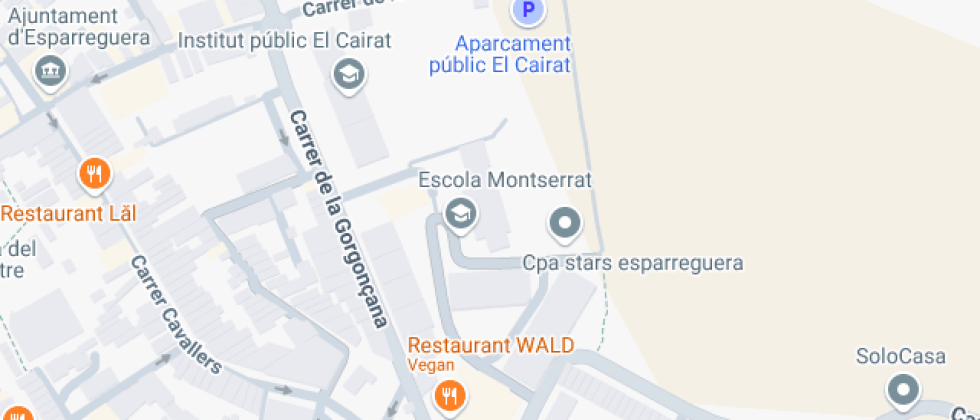Tap the Aparcament públic El Cairat parking pin
Viewport: 980px width, 420px height.
click(528, 11)
